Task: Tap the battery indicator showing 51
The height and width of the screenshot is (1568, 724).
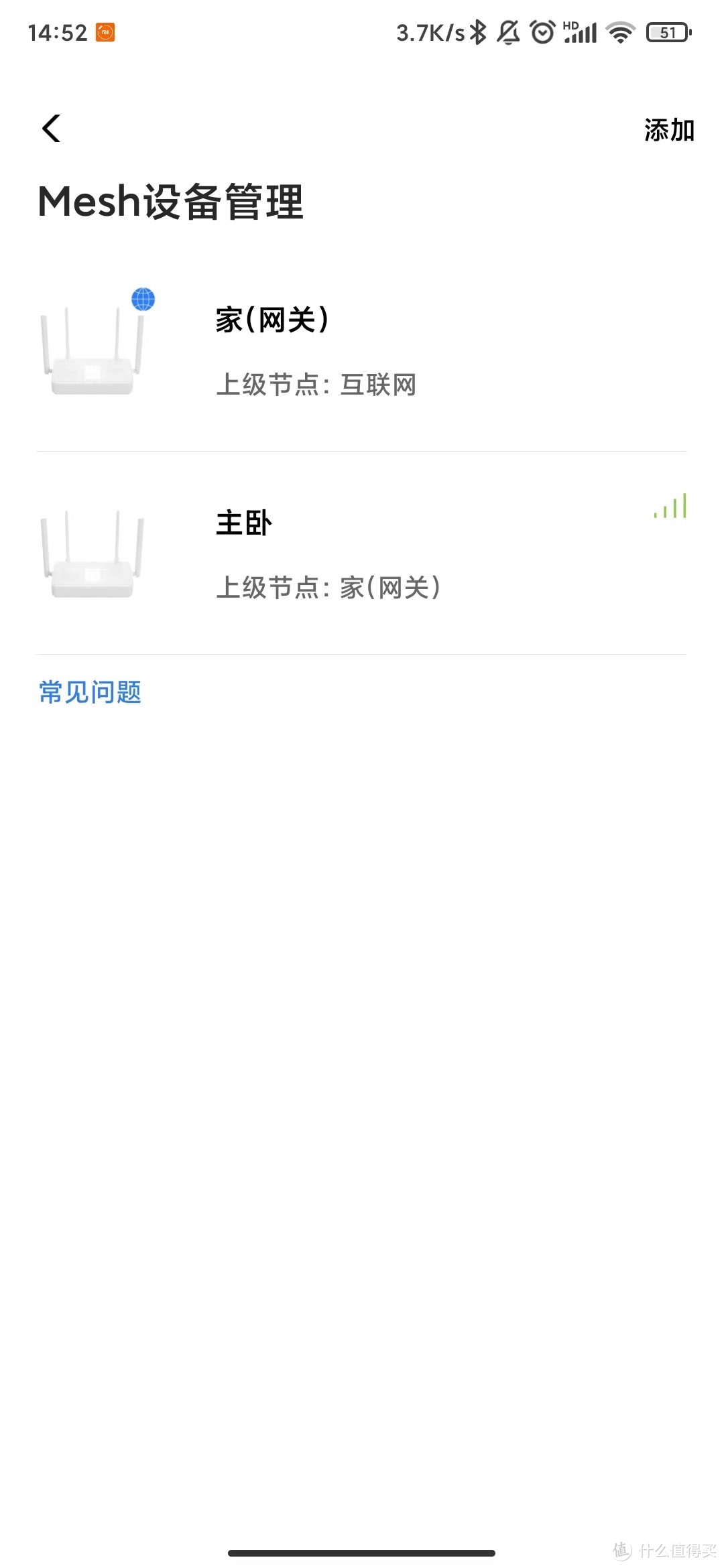Action: coord(666,31)
